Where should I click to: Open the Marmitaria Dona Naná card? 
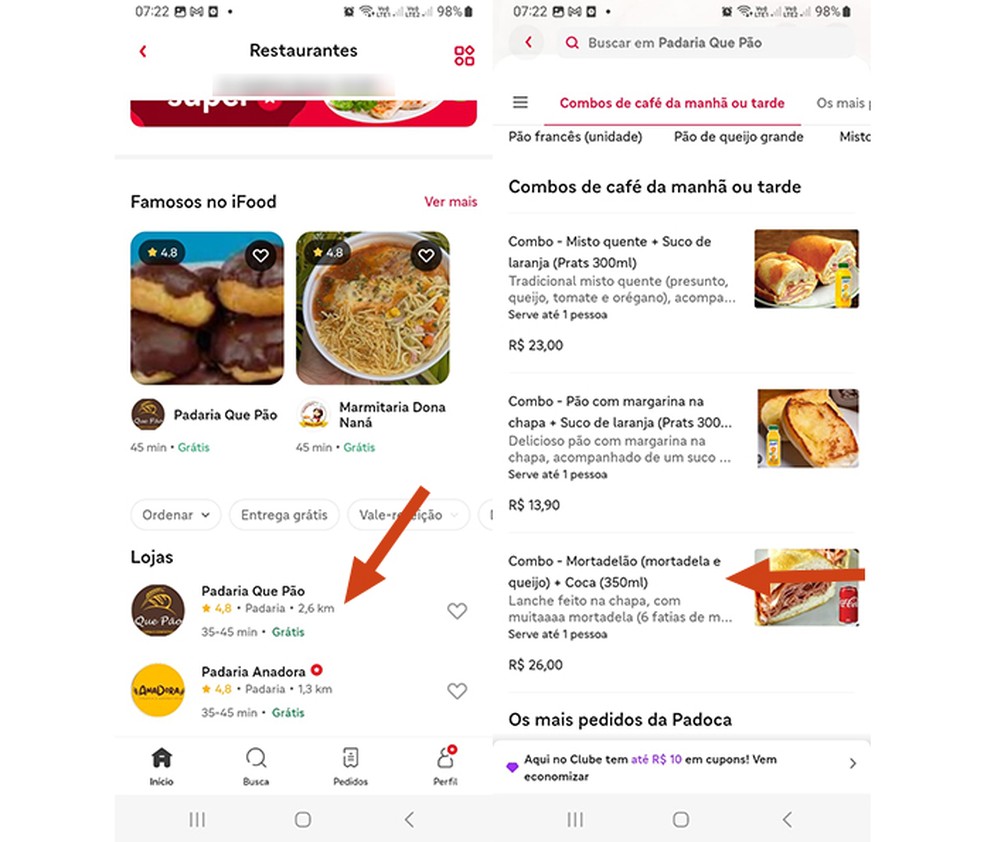(372, 340)
